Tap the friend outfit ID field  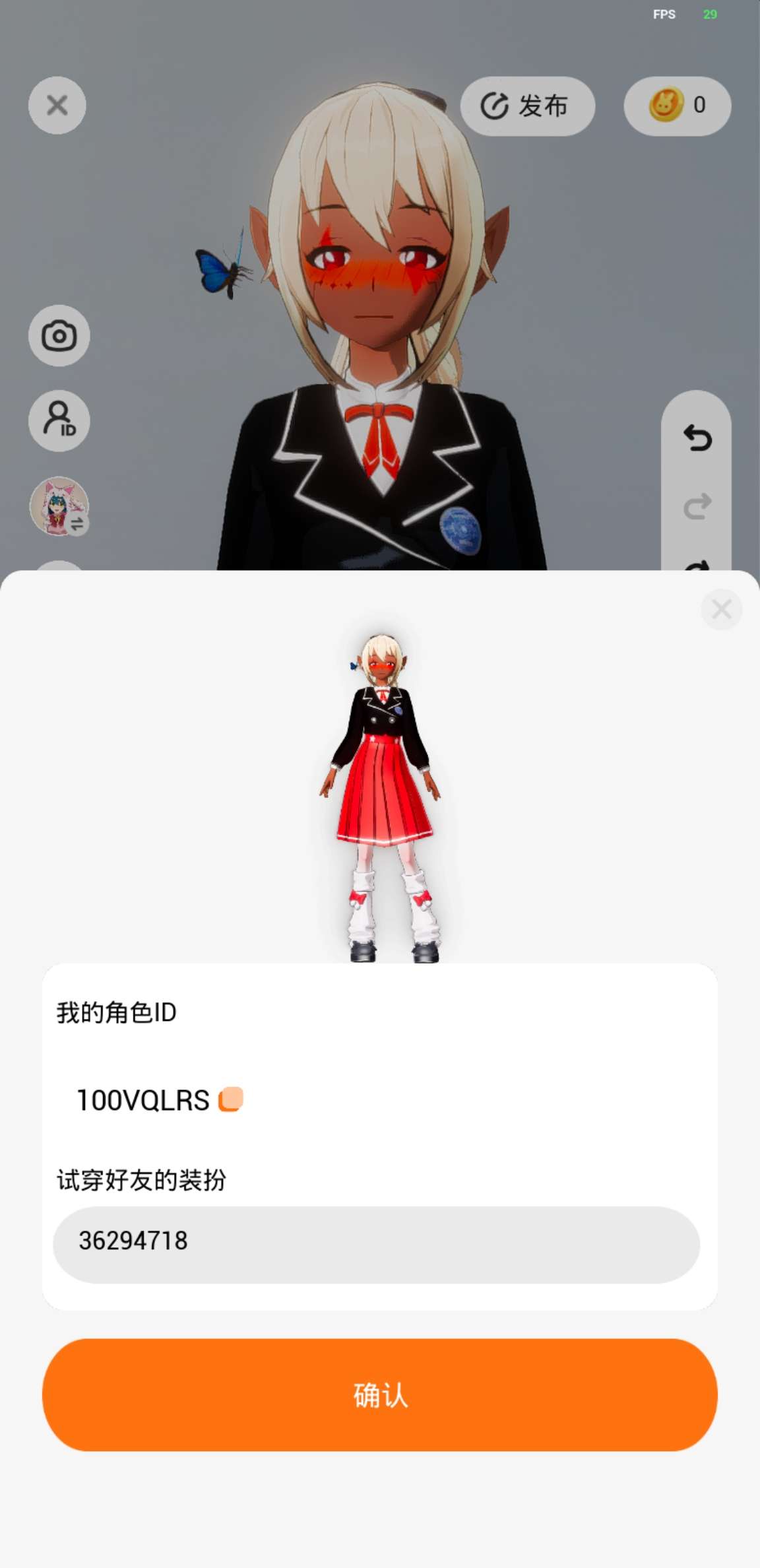376,1245
